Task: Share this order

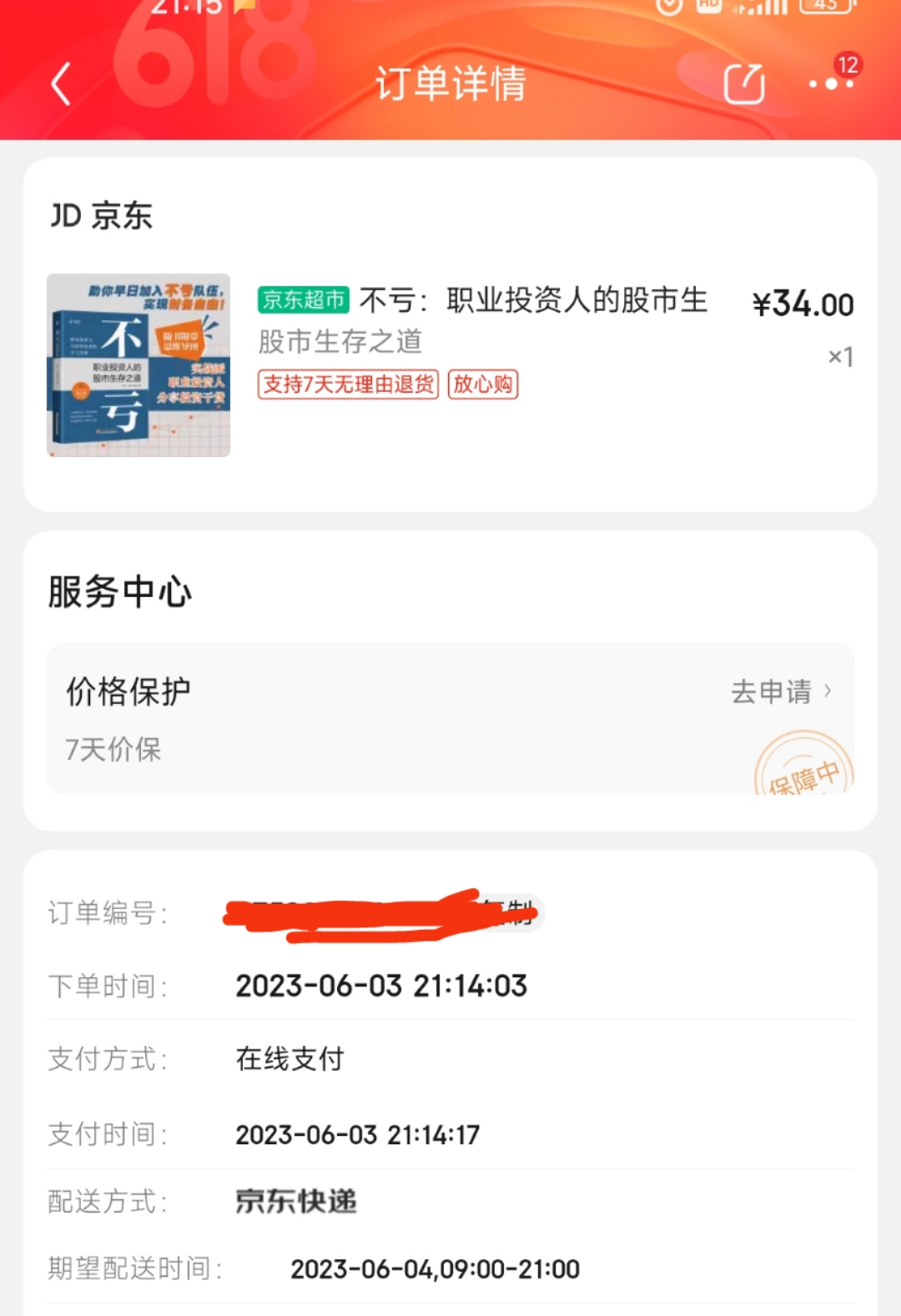Action: tap(743, 83)
